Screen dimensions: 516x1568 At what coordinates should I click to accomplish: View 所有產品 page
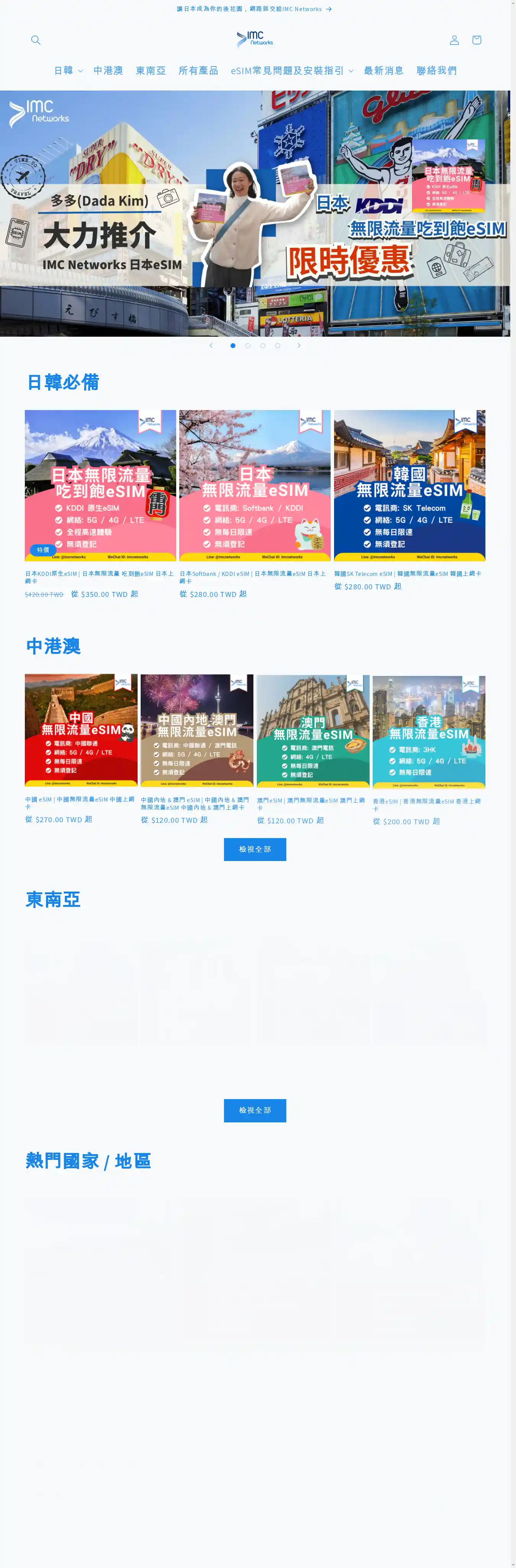pyautogui.click(x=198, y=71)
